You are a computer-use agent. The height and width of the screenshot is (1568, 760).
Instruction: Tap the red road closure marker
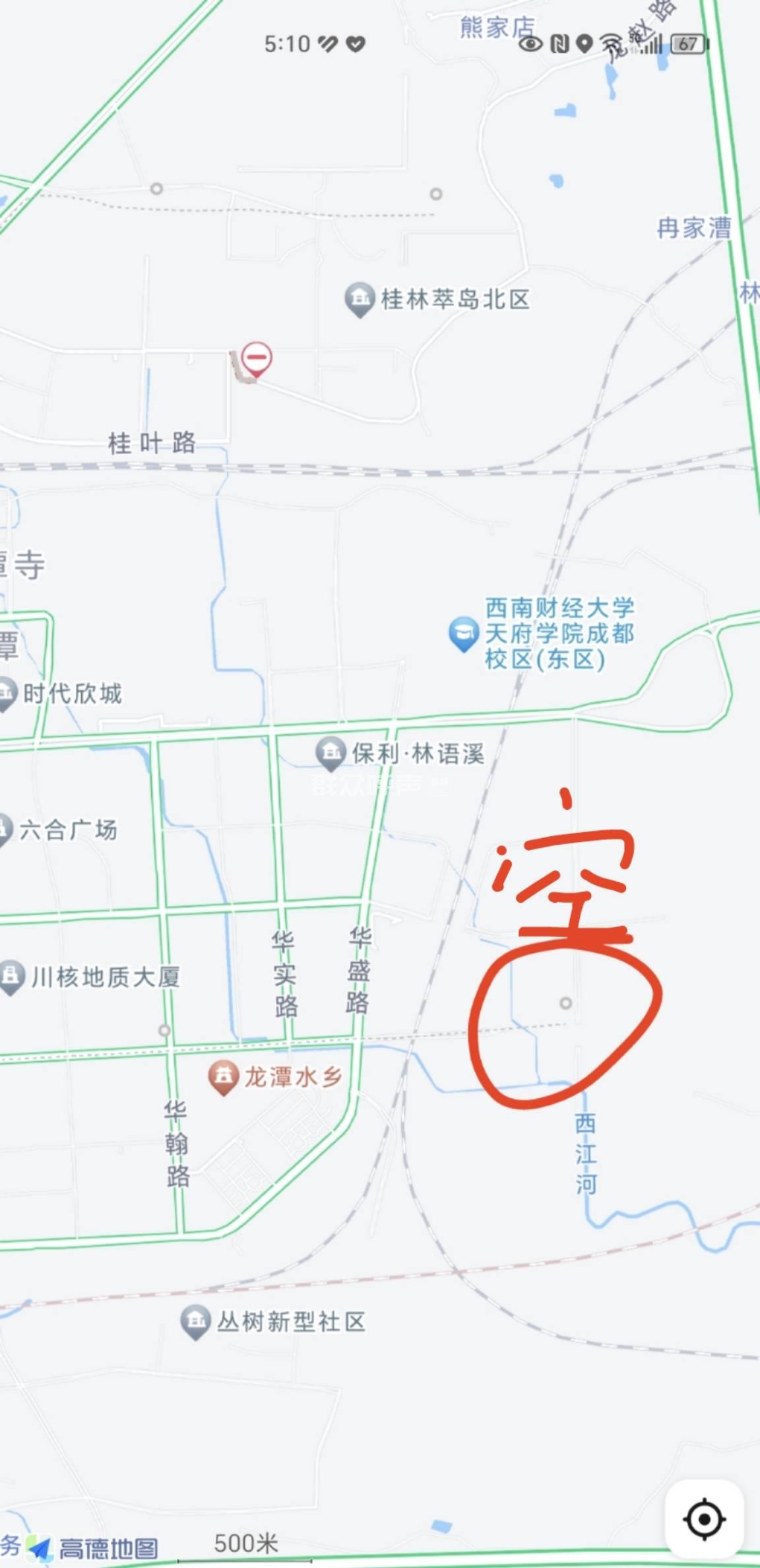256,359
